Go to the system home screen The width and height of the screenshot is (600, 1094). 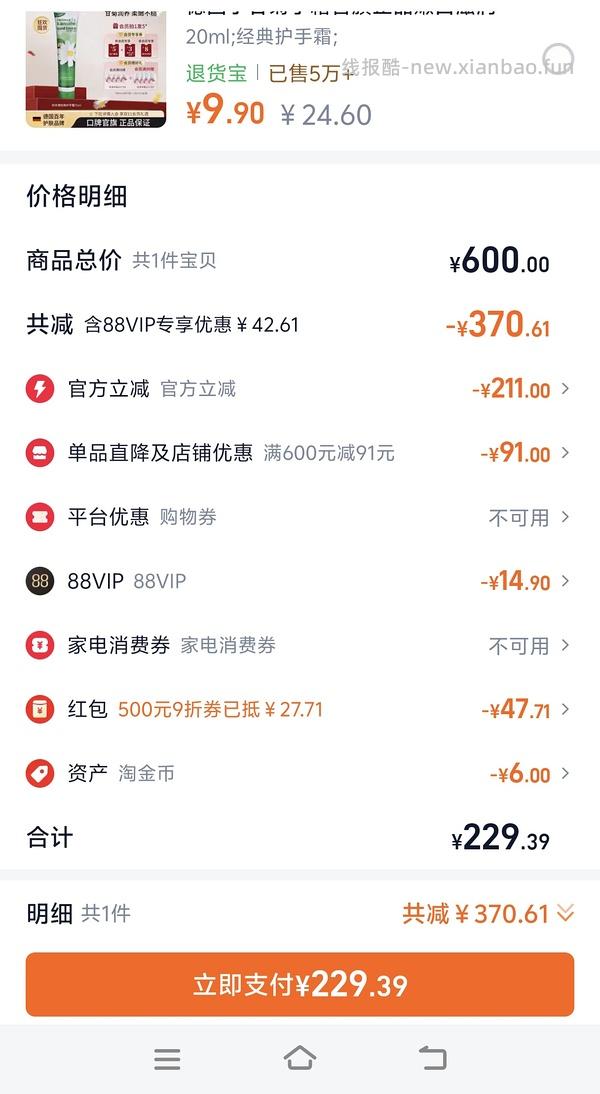300,1058
